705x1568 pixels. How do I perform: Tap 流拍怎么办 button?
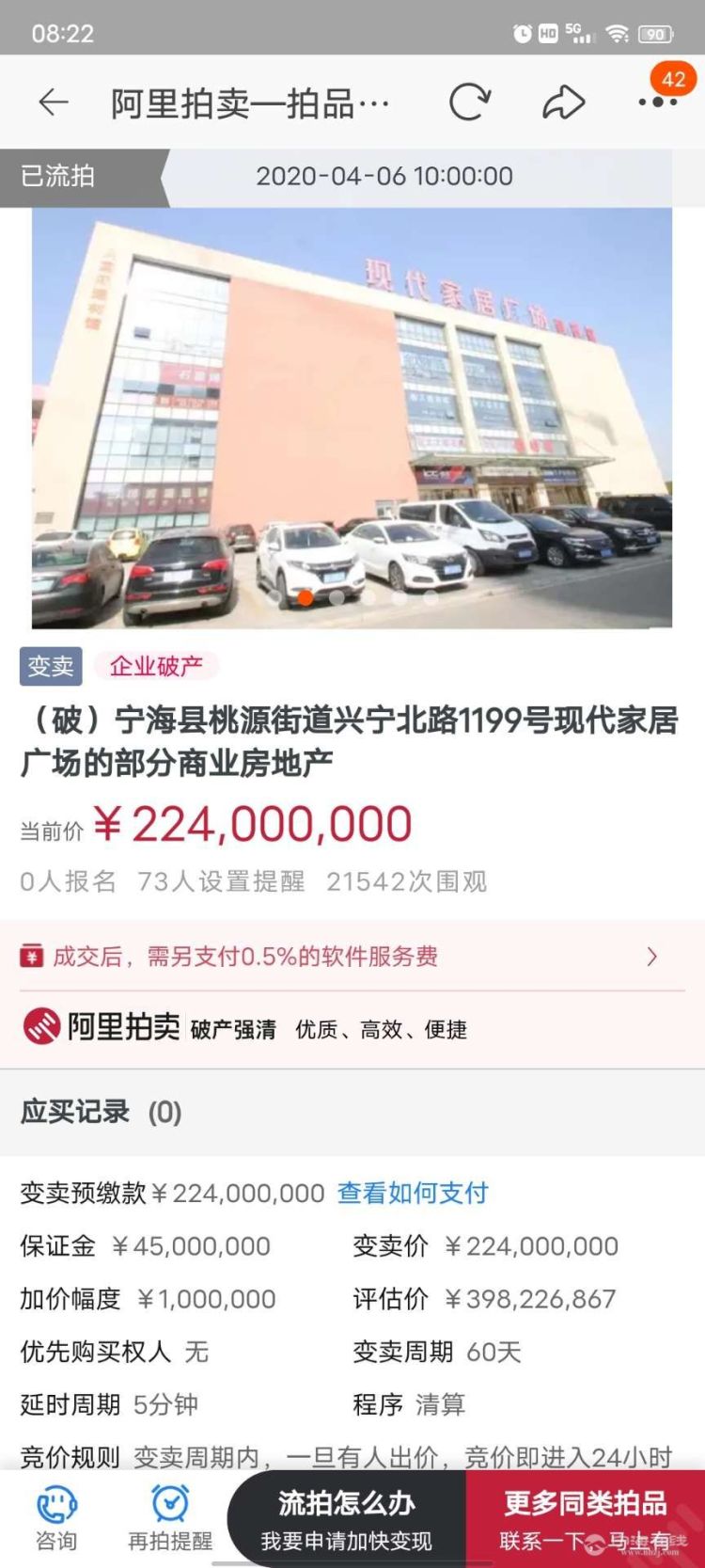pyautogui.click(x=346, y=1518)
